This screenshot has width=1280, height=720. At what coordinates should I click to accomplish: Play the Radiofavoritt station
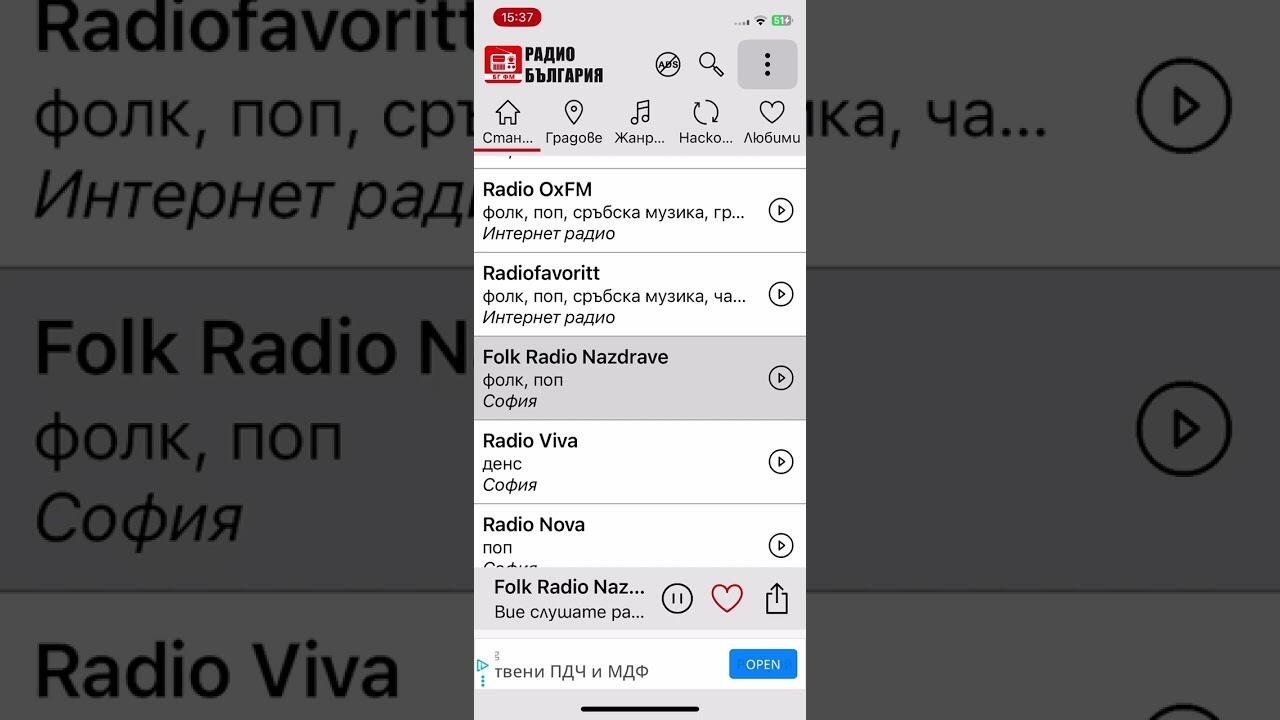tap(780, 294)
